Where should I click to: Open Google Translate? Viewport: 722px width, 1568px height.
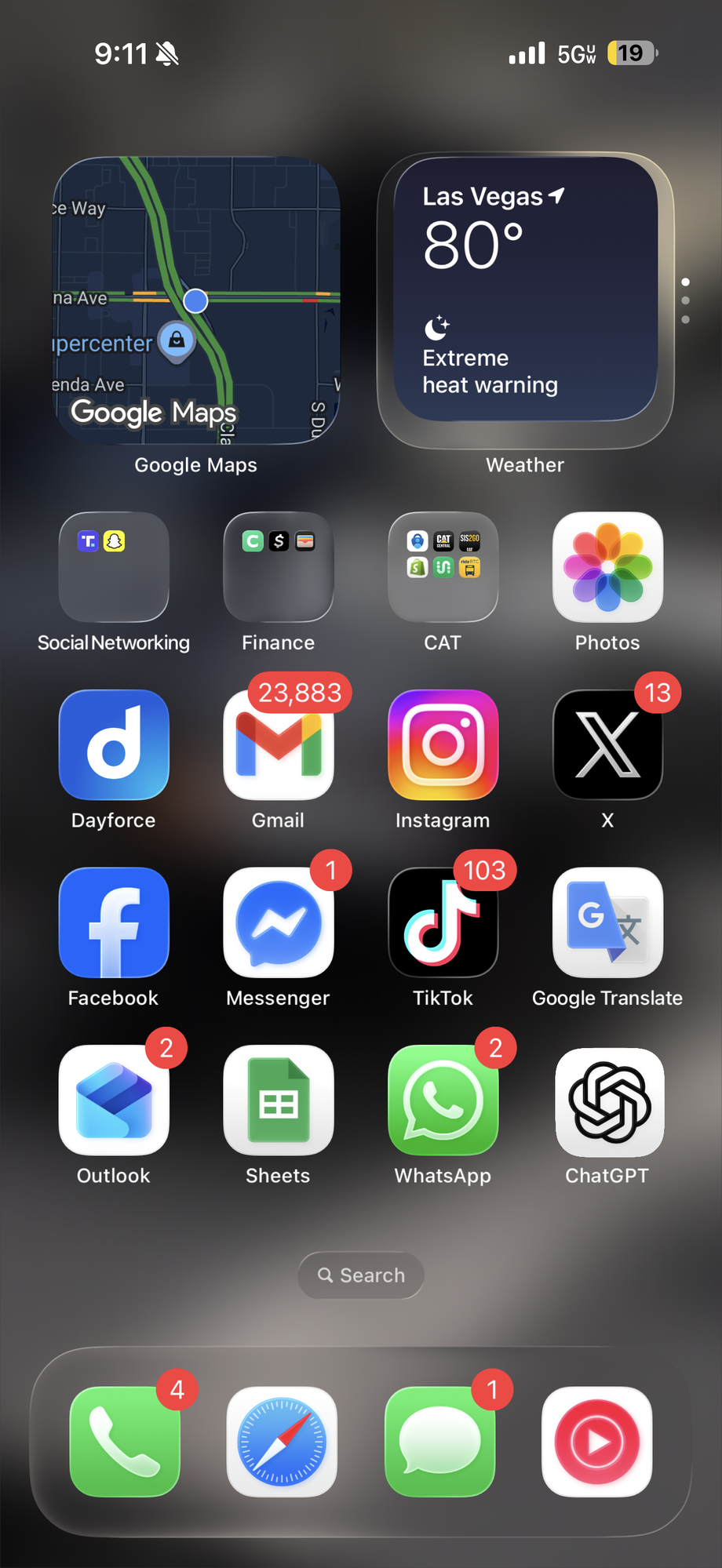(607, 922)
